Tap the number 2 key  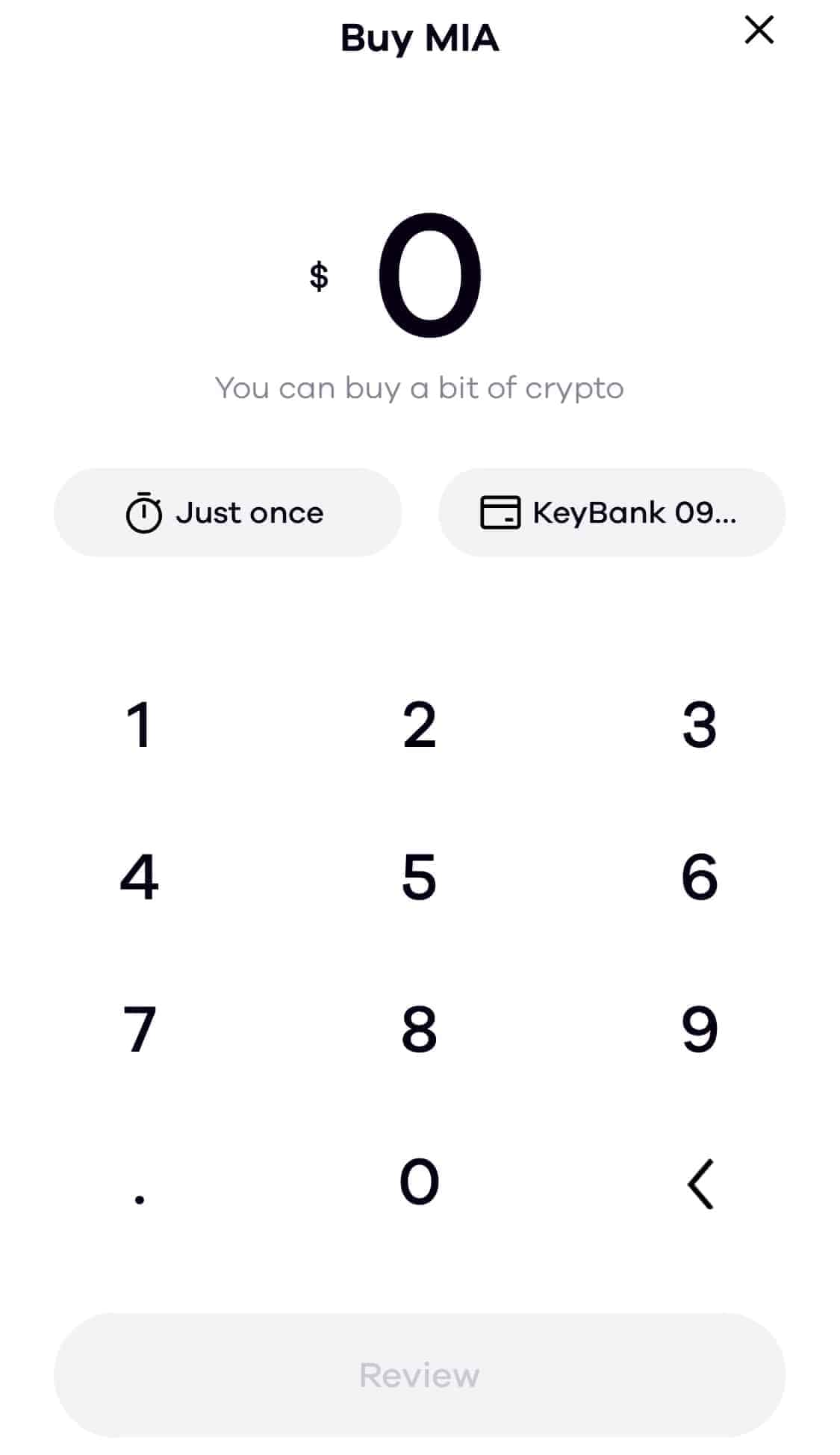[x=419, y=725]
